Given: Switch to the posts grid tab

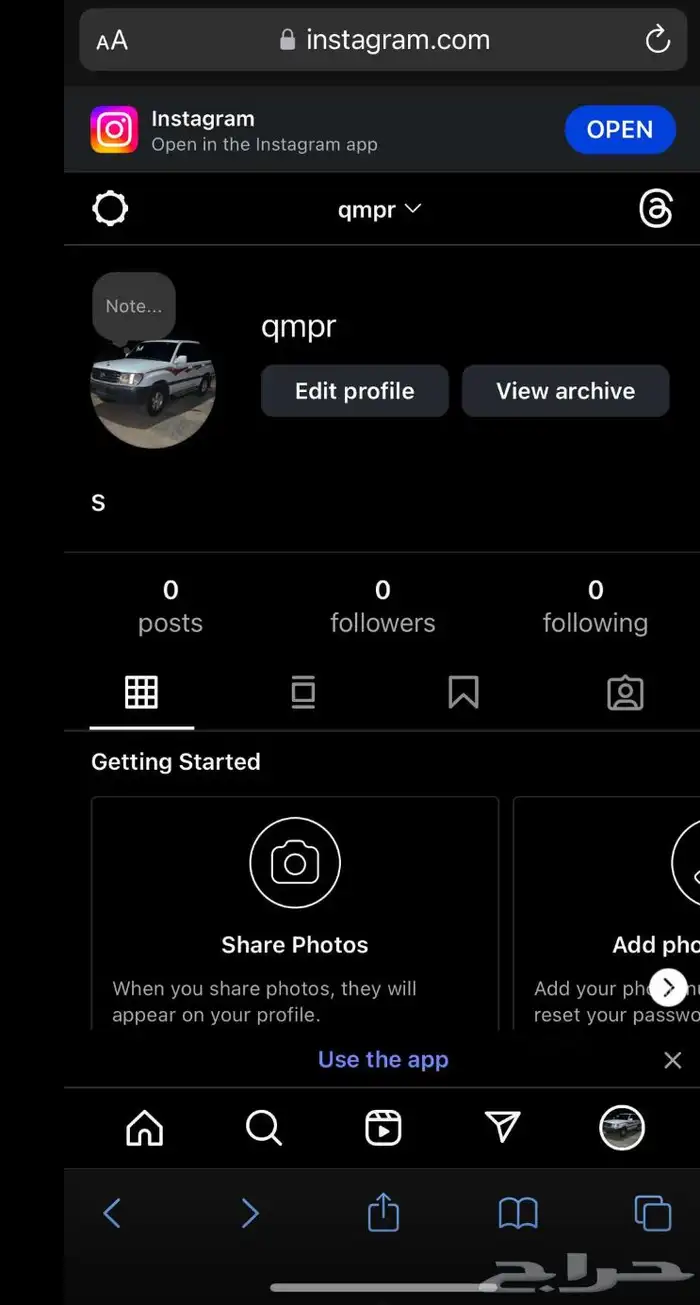Looking at the screenshot, I should tap(141, 692).
